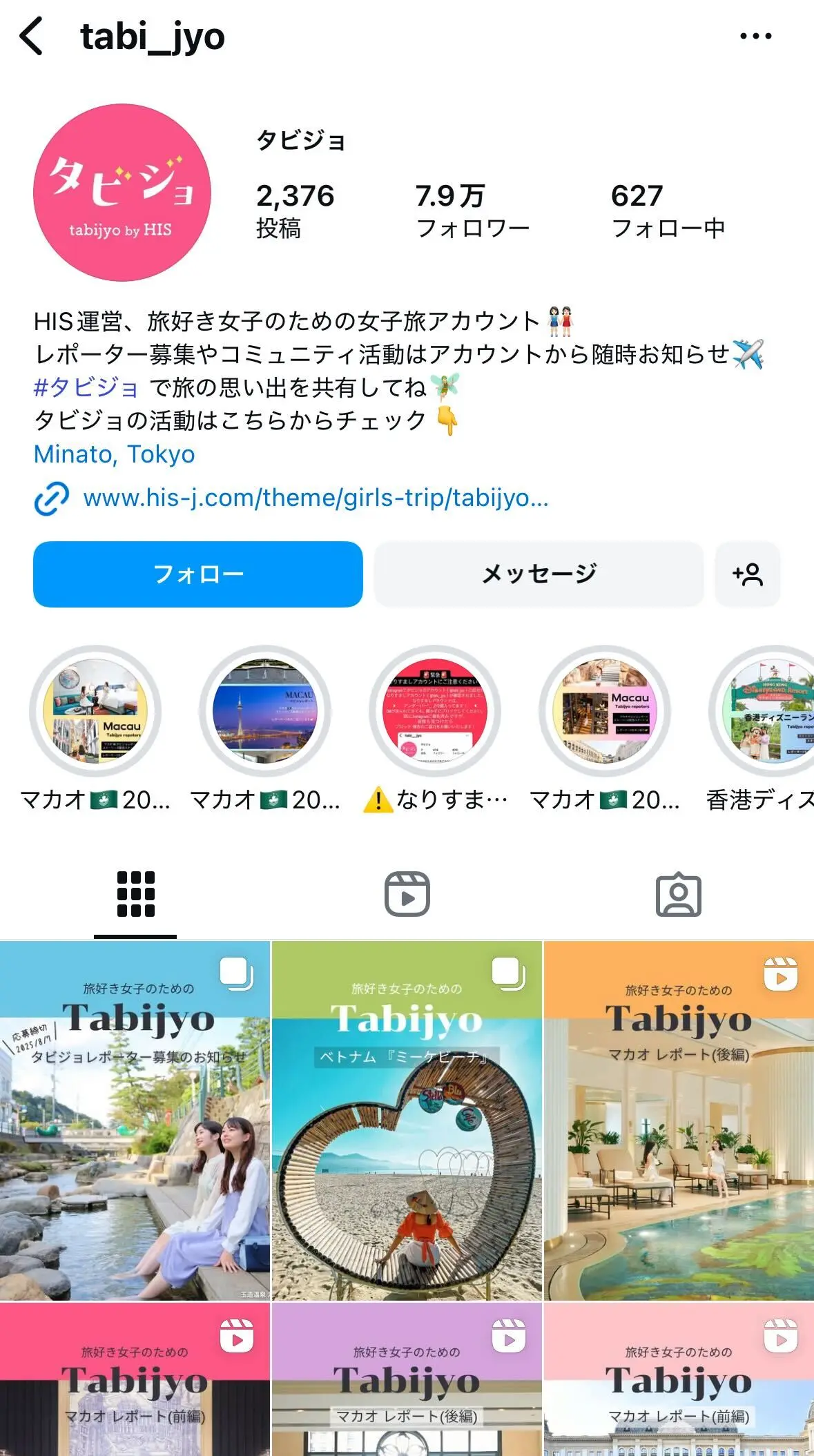
Task: Open the #タビジョ hashtag
Action: point(86,387)
